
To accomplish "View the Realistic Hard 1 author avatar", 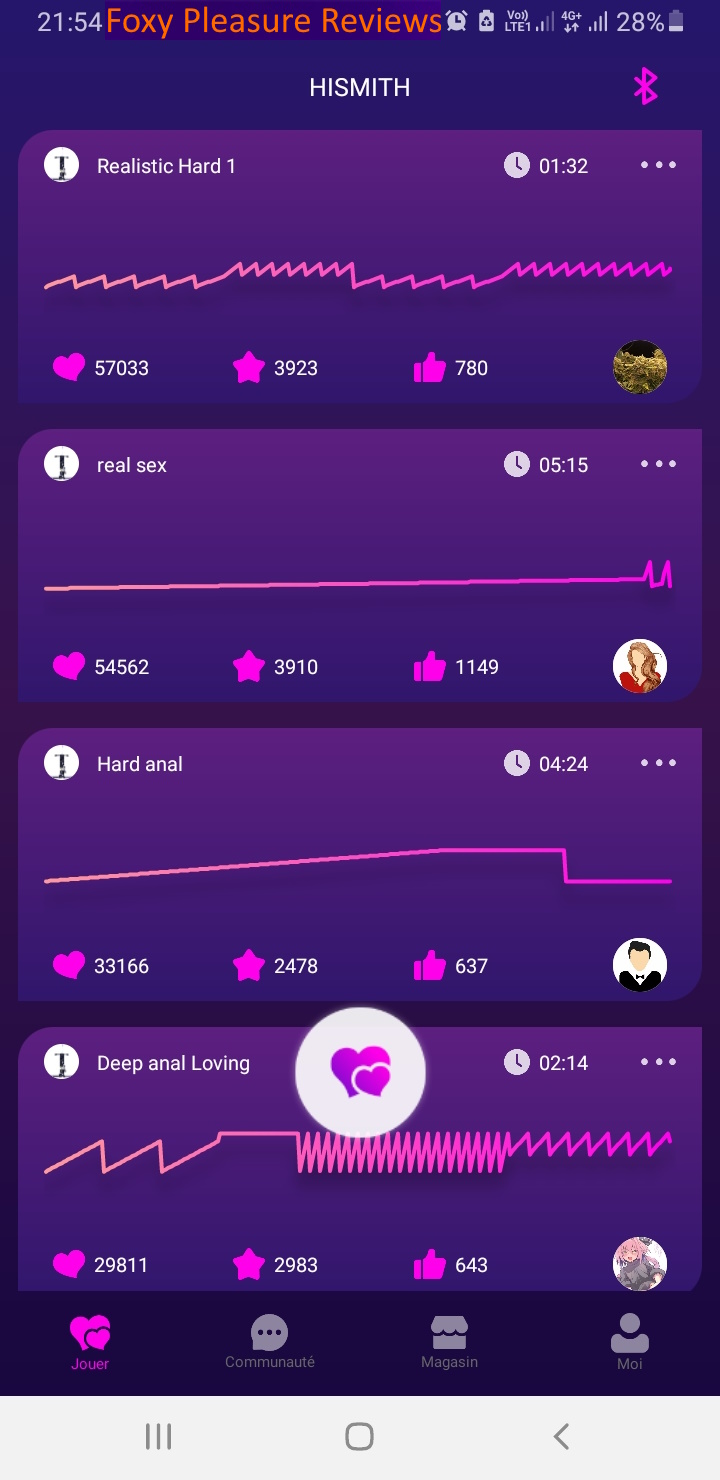I will 639,367.
